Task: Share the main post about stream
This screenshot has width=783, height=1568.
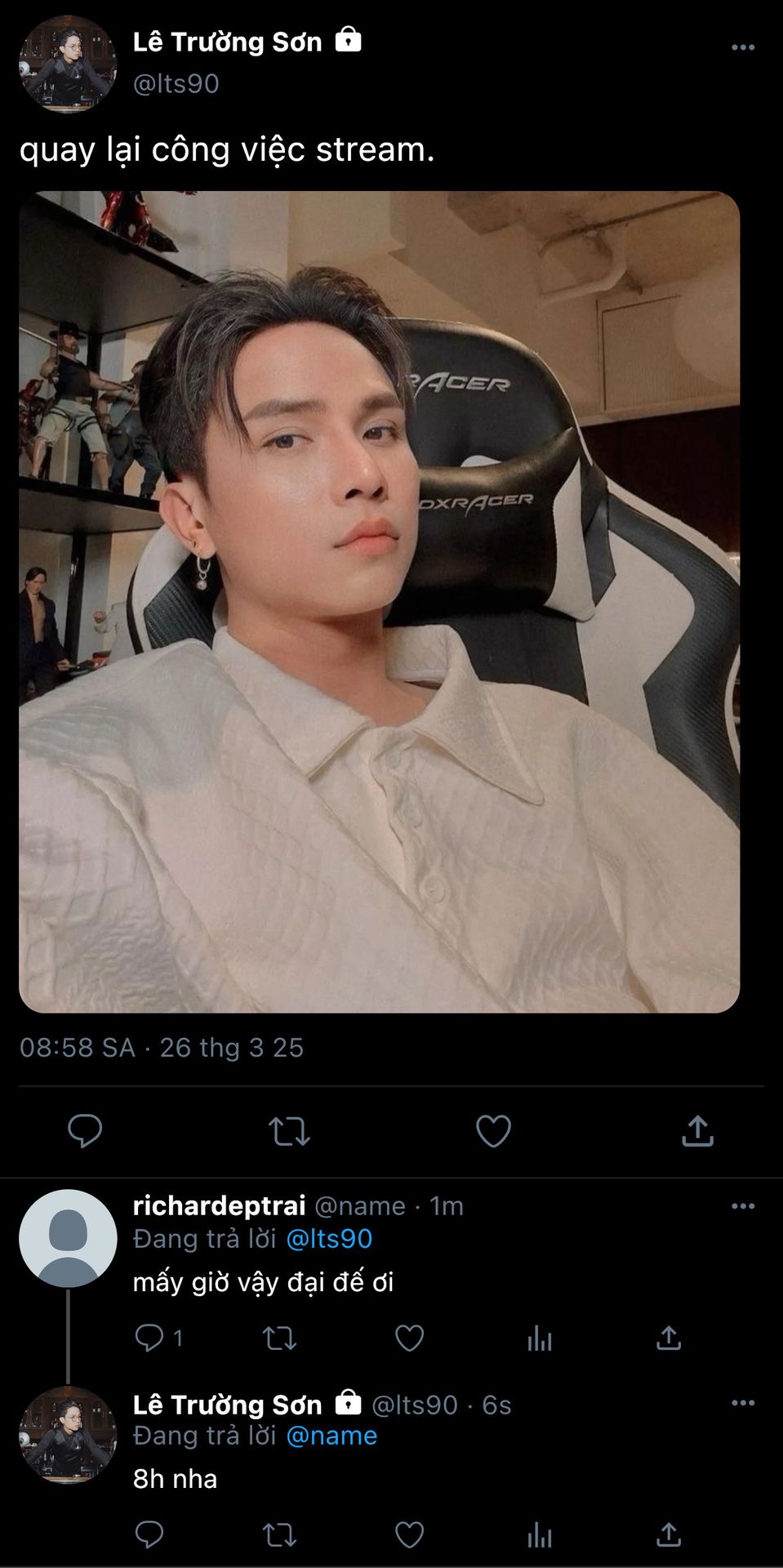Action: 697,1131
